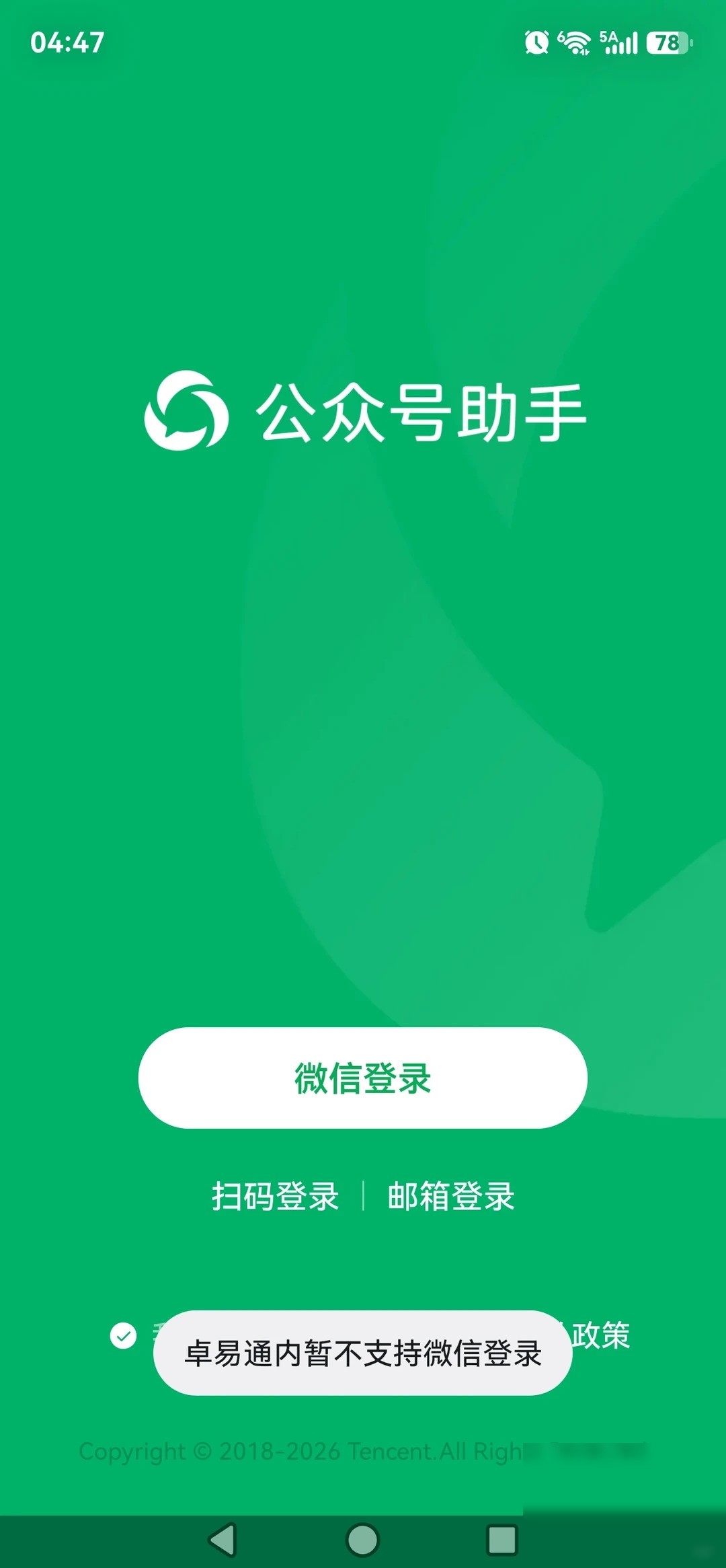Go back with the system back button
This screenshot has width=726, height=1568.
[x=223, y=1539]
